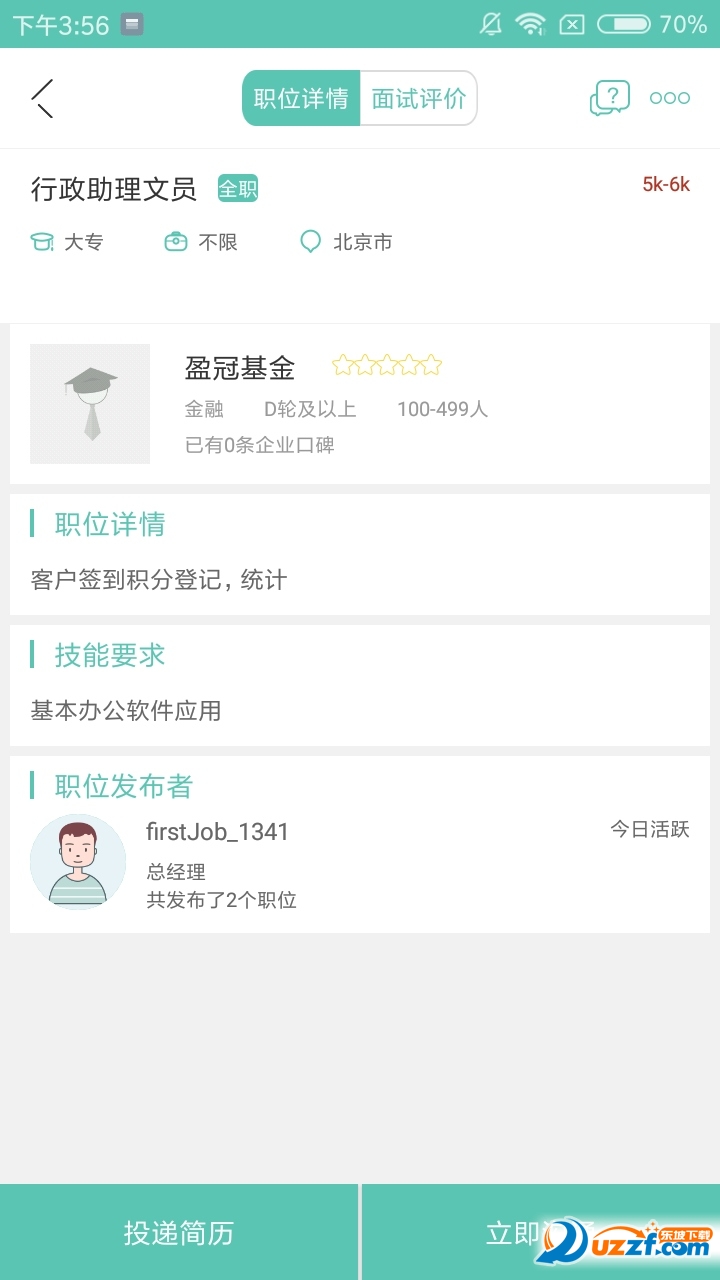Click the salary badge icon beside 不限
720x1280 pixels.
[175, 241]
